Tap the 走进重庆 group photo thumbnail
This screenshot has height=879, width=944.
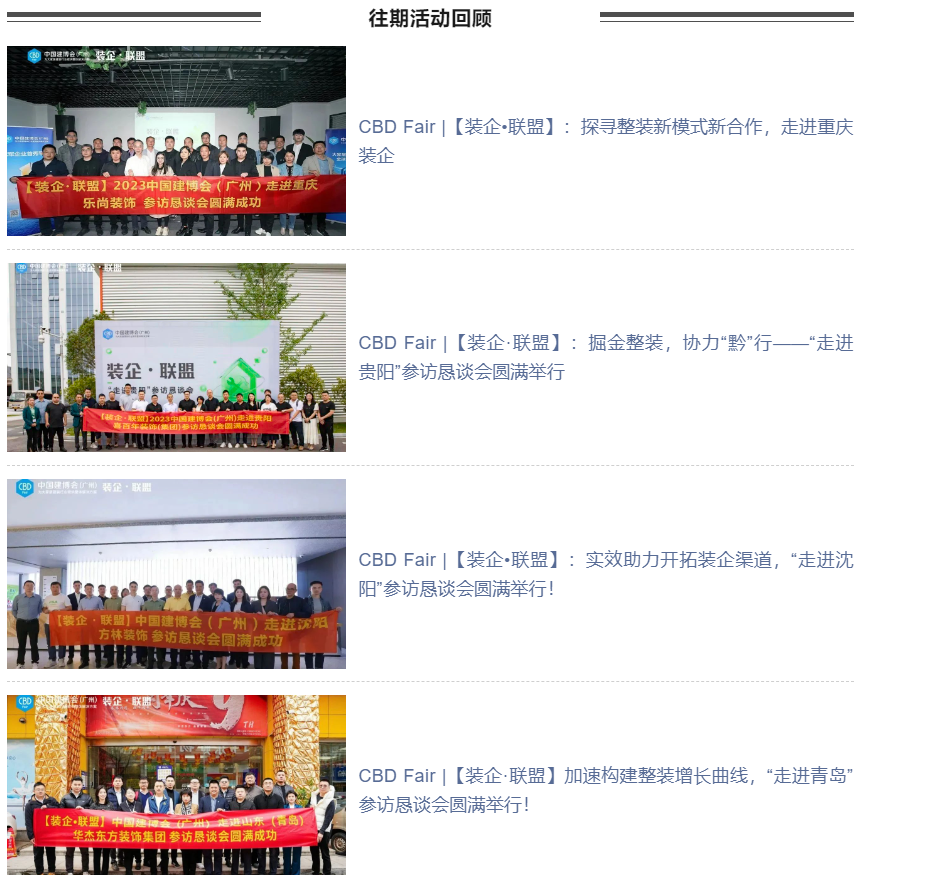click(176, 141)
